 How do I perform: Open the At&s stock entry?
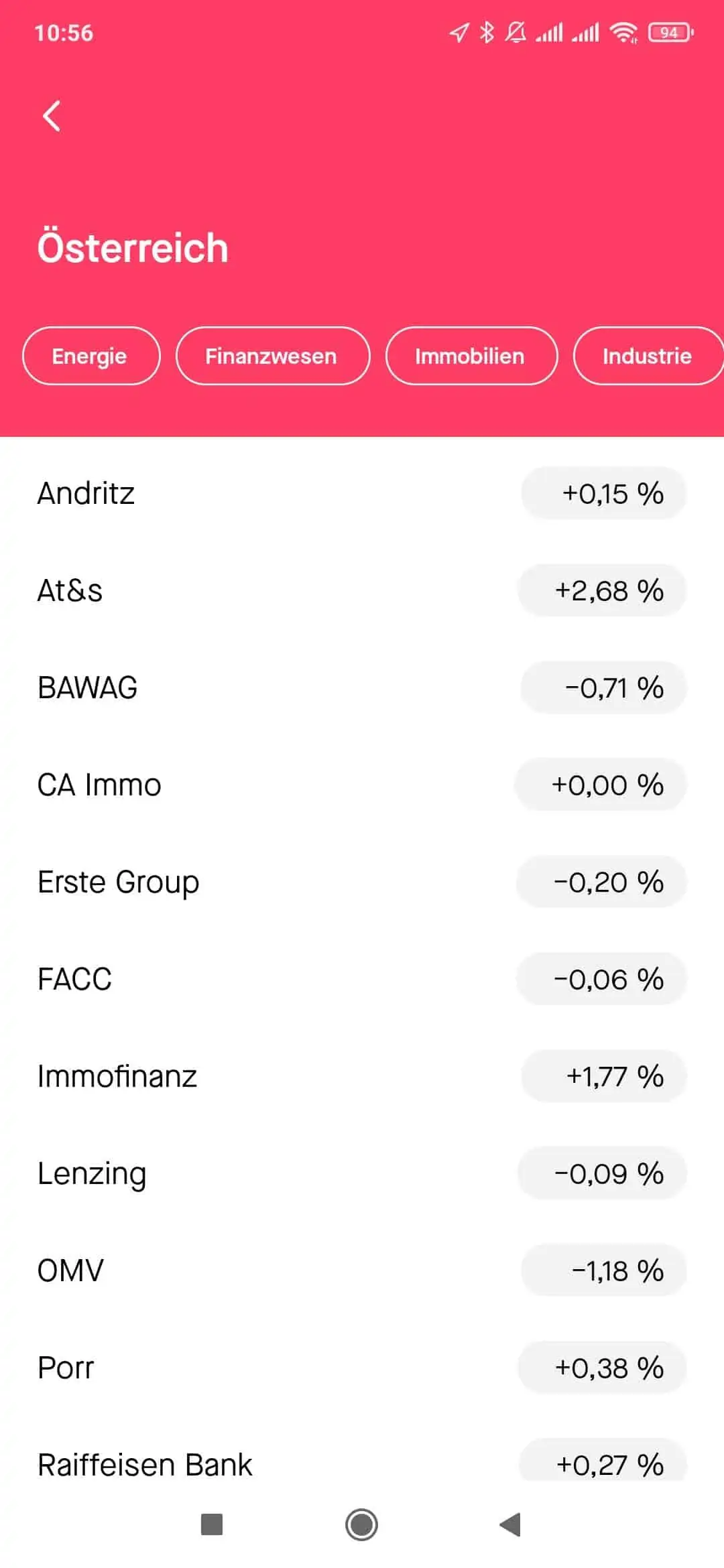point(362,591)
